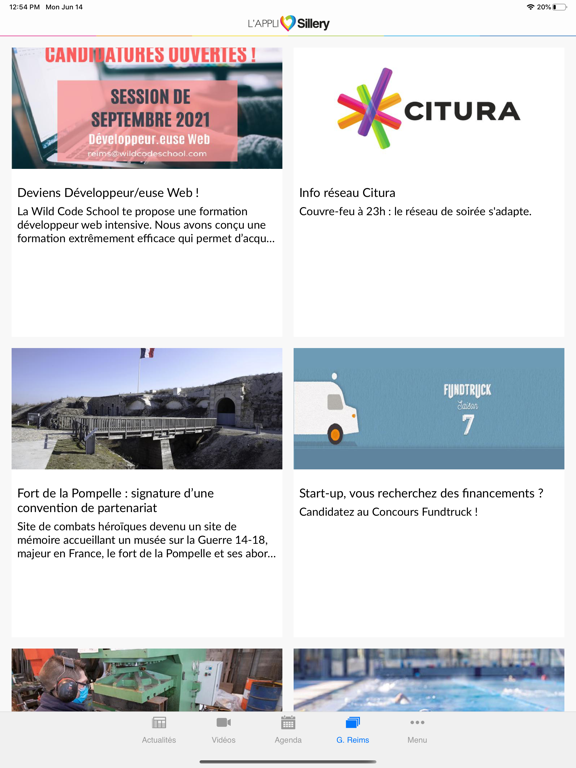Open the Info réseau Citura card
This screenshot has height=768, width=576.
click(x=429, y=192)
